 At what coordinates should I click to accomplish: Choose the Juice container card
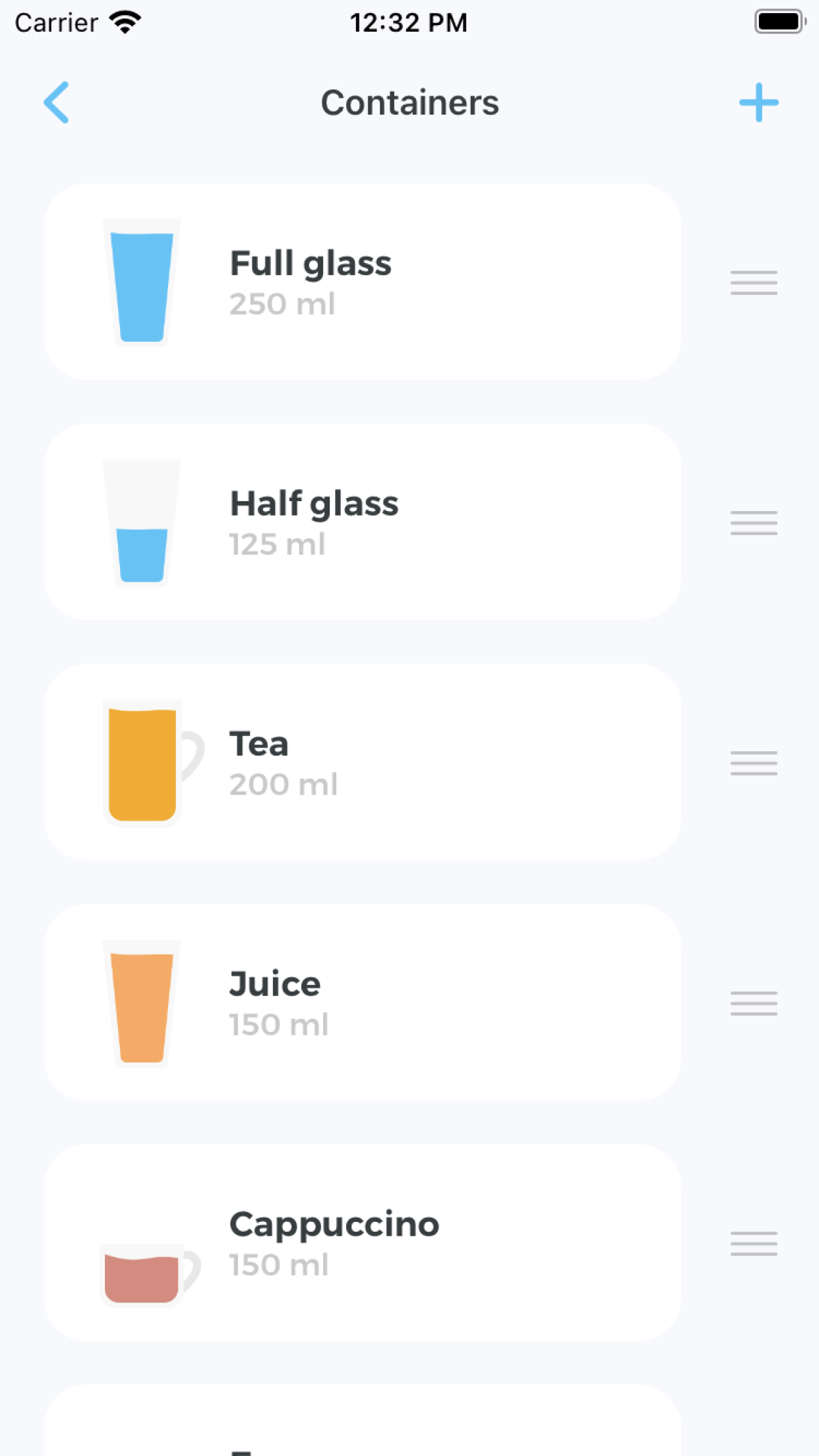click(x=362, y=1002)
